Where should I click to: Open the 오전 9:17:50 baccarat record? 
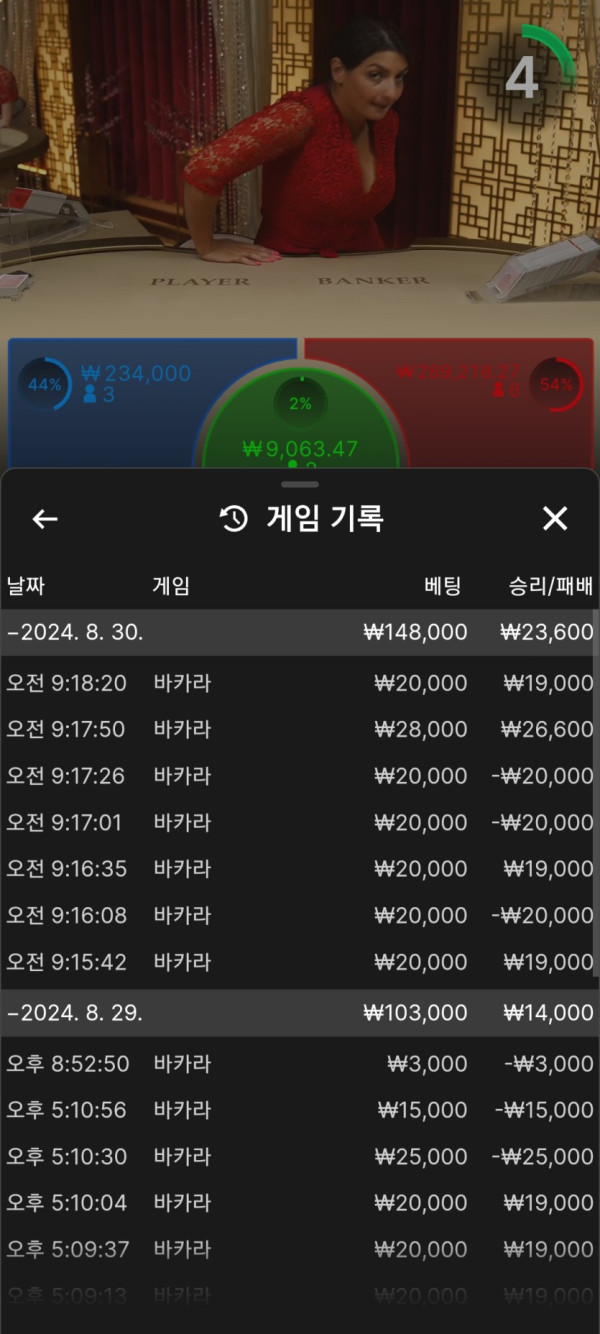(x=298, y=730)
